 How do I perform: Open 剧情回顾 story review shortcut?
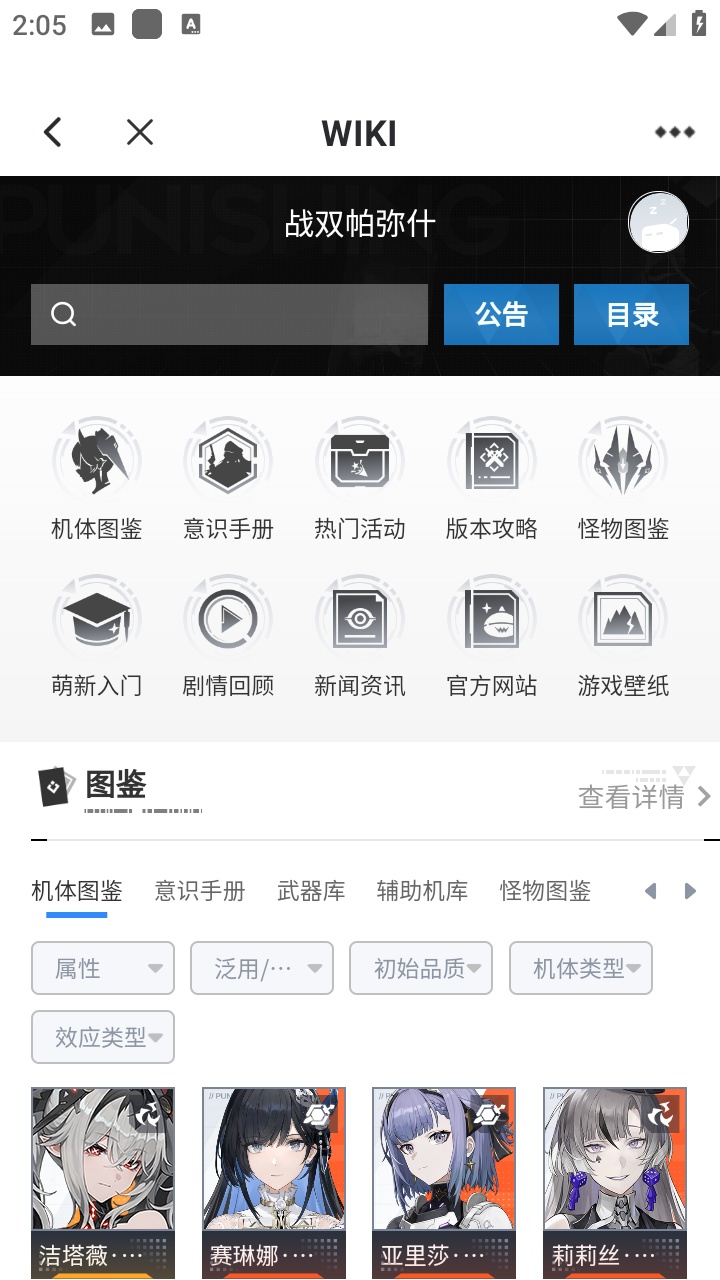[228, 637]
